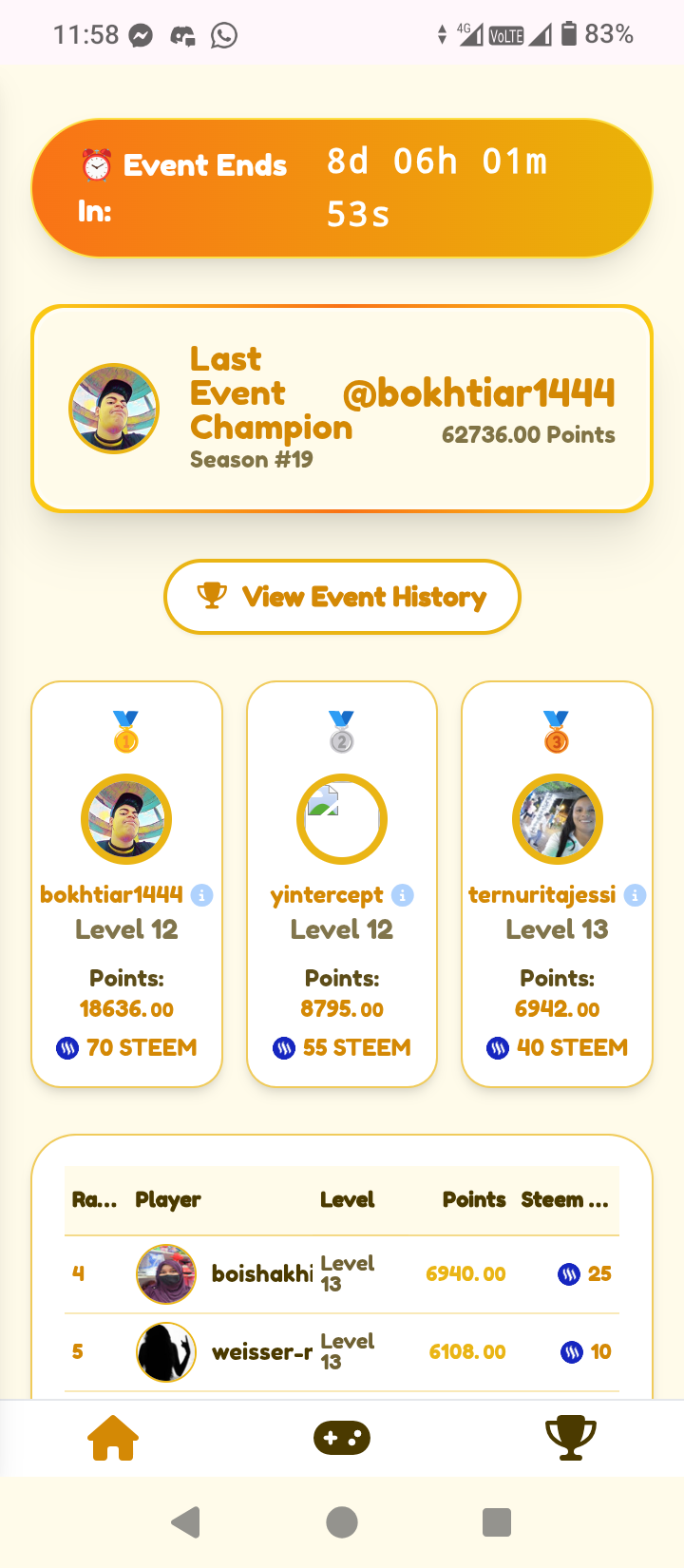Open View Event History

point(342,597)
